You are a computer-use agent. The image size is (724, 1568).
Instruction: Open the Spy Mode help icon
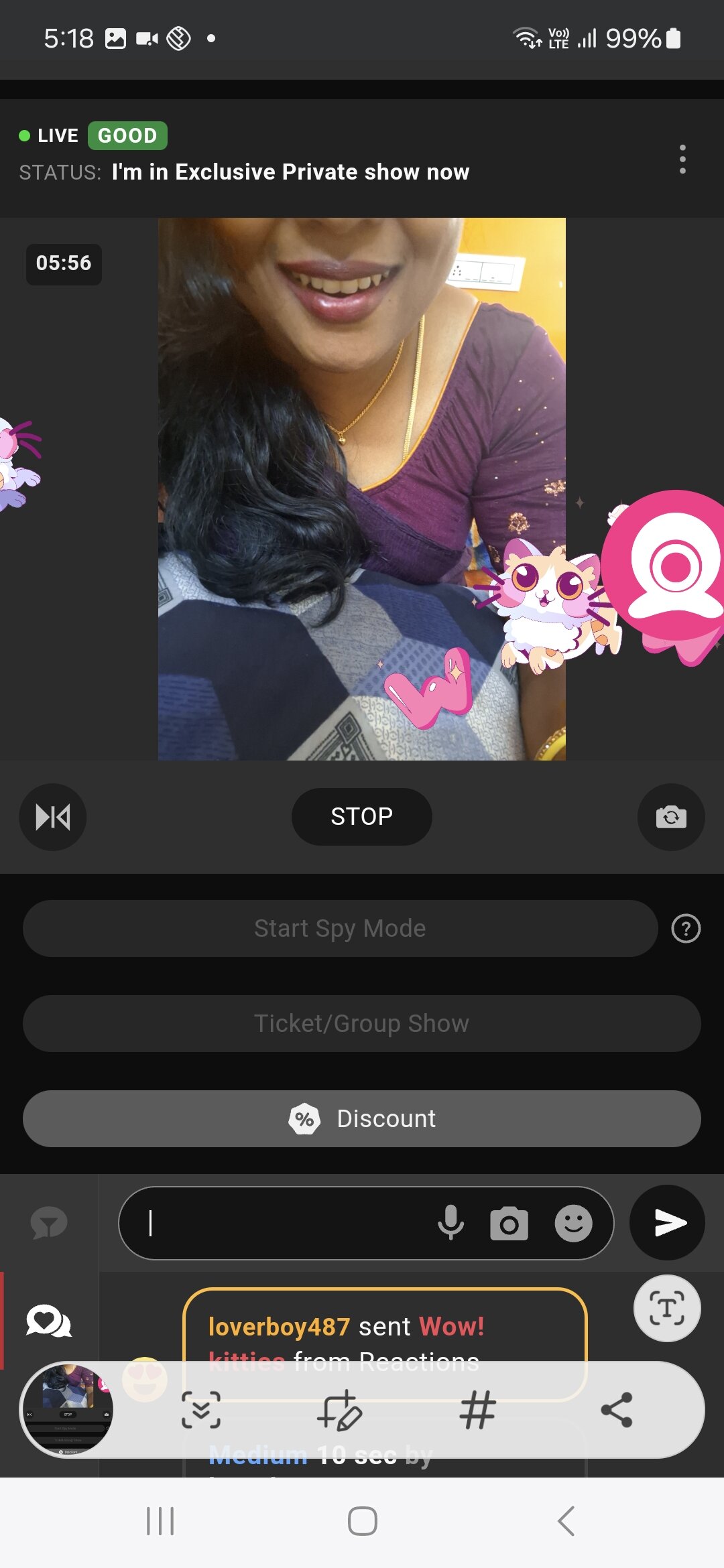point(686,929)
